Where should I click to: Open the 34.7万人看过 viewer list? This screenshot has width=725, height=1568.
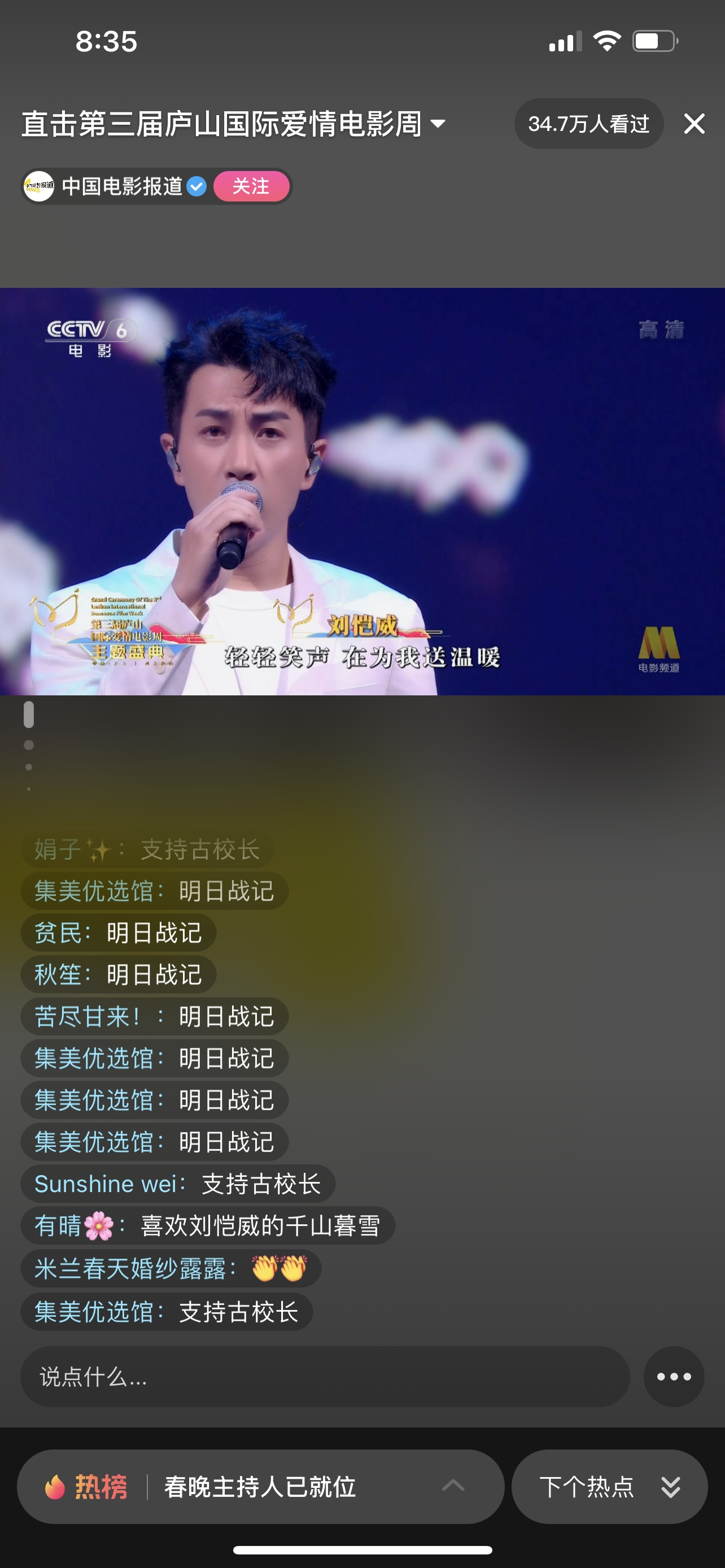(588, 124)
